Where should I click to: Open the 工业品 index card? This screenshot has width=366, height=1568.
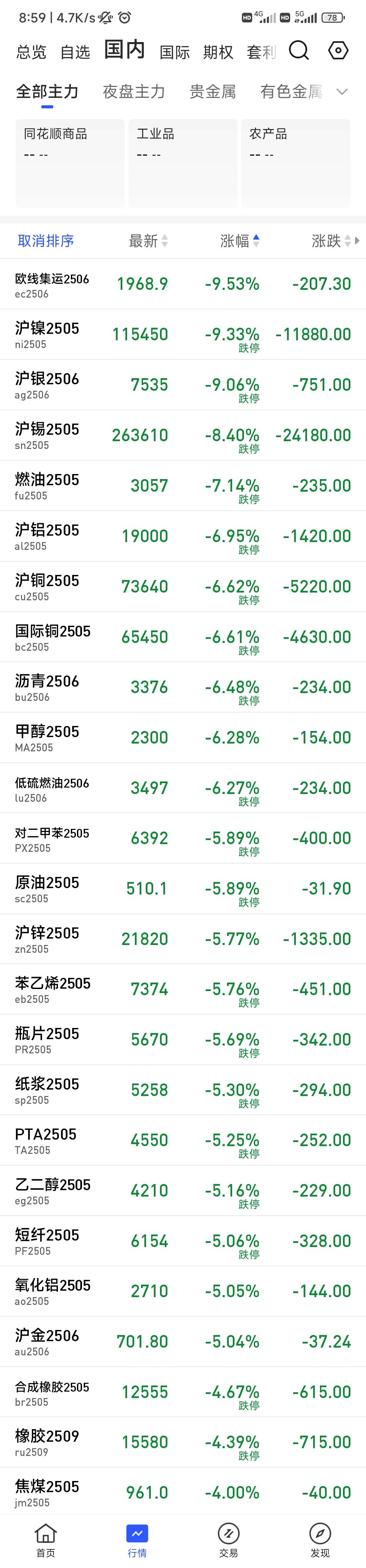click(x=183, y=163)
